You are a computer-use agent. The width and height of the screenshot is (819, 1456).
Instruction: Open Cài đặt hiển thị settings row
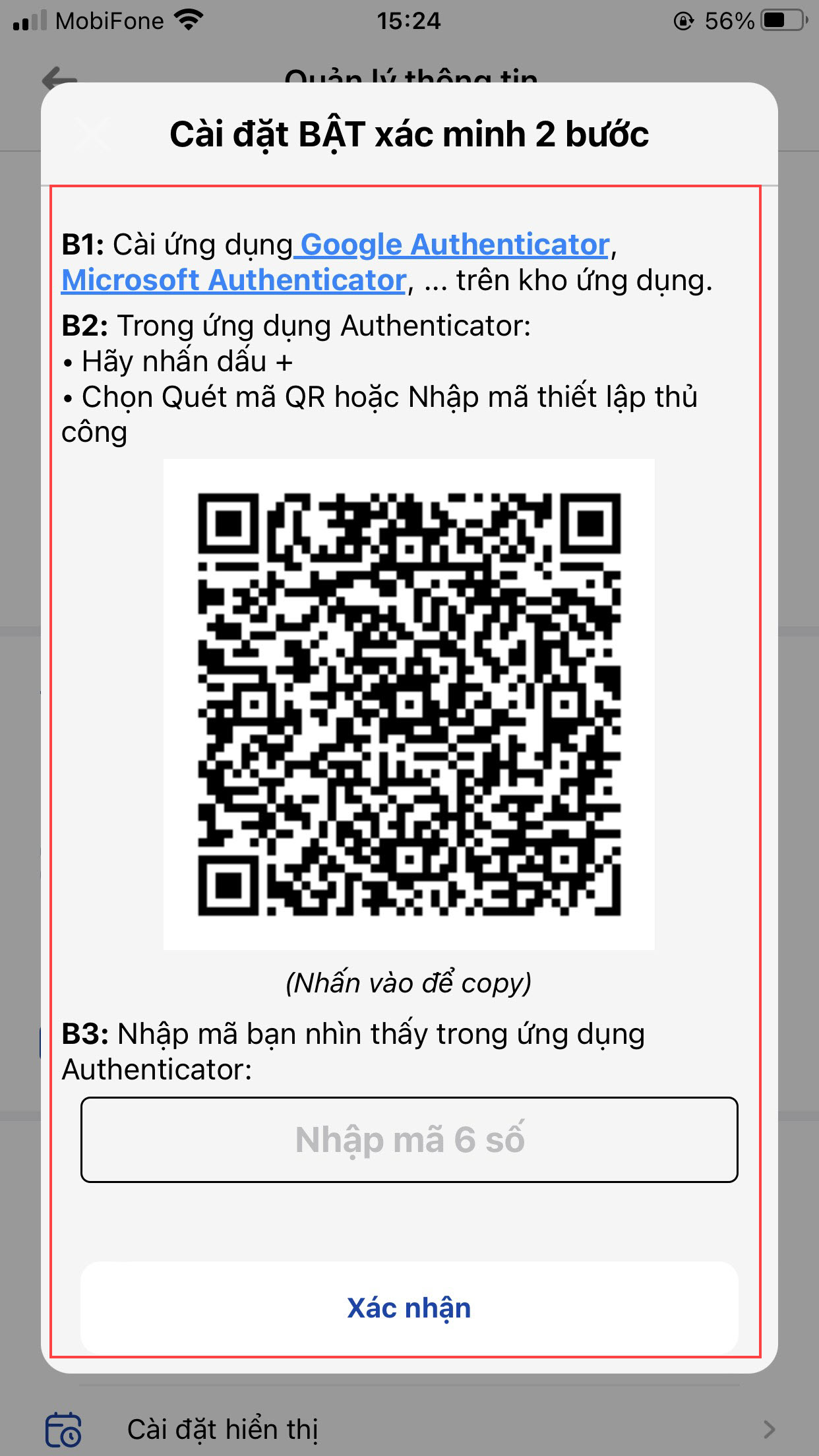pos(409,1430)
